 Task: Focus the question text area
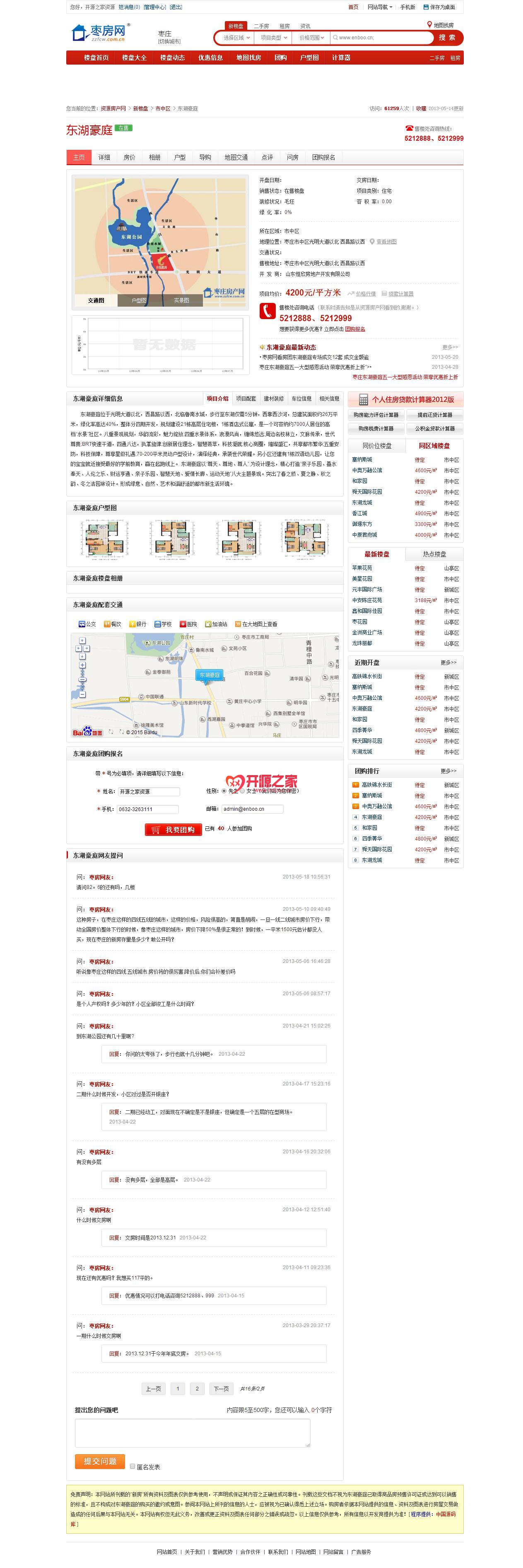pos(193,1433)
